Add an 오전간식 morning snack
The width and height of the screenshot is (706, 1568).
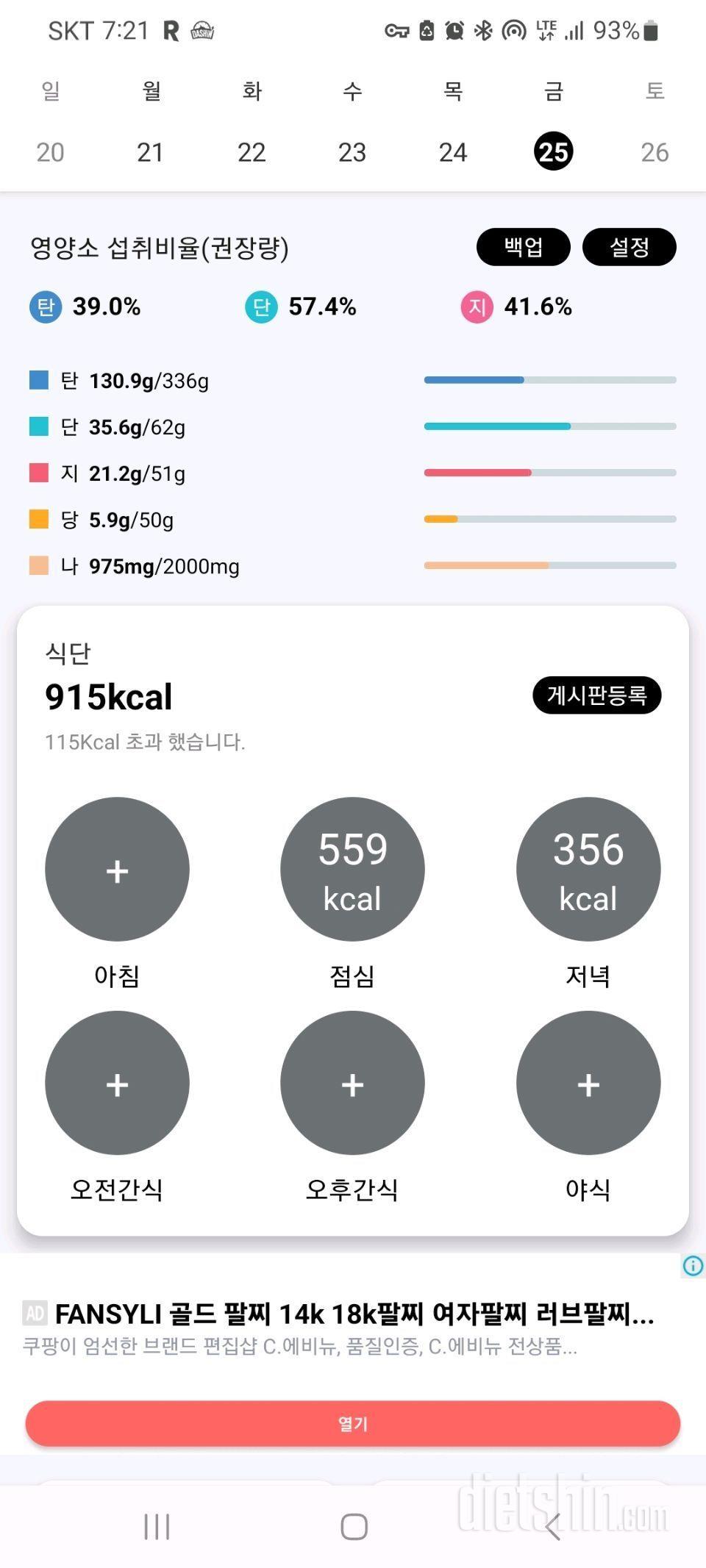click(117, 1083)
